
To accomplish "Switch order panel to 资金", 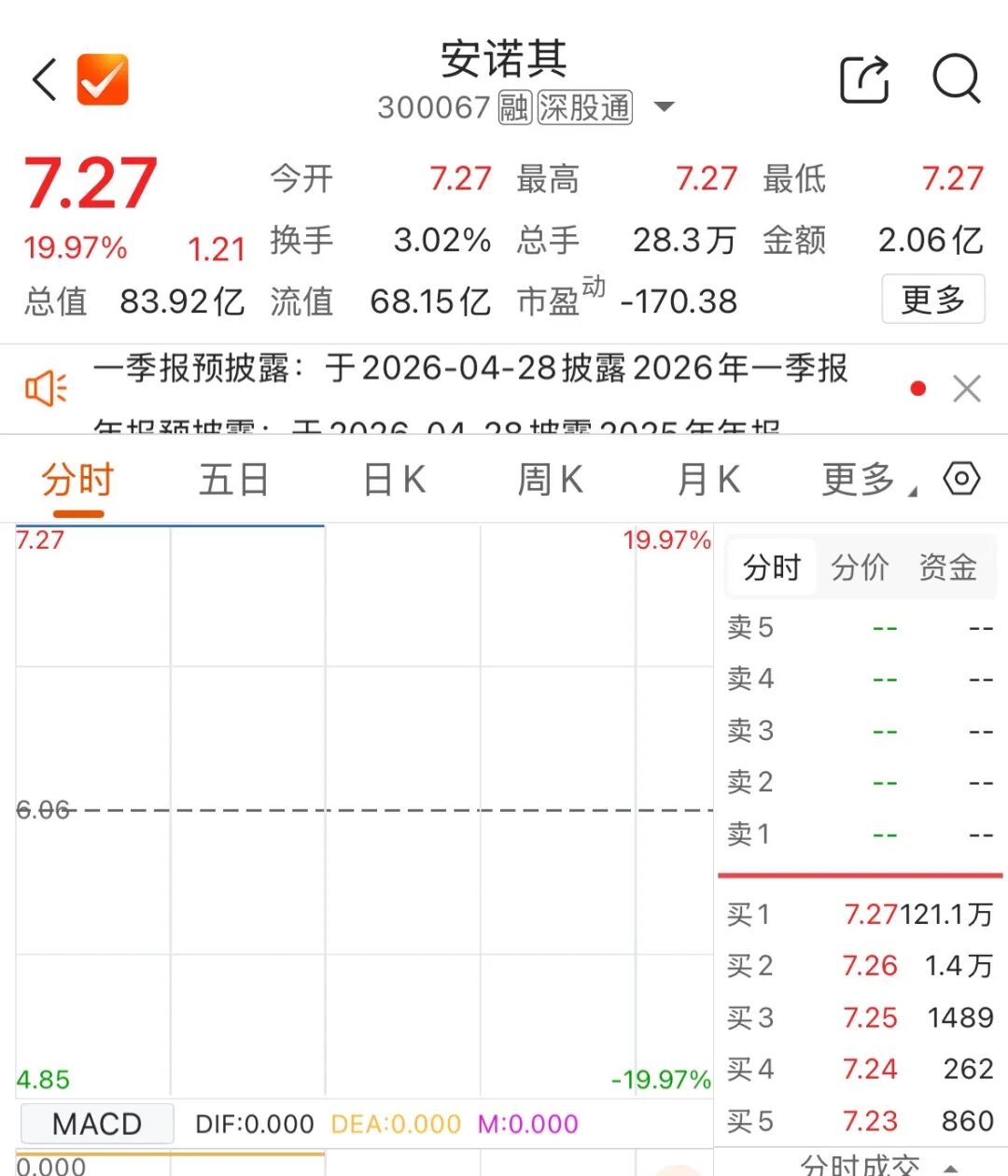I will [947, 567].
